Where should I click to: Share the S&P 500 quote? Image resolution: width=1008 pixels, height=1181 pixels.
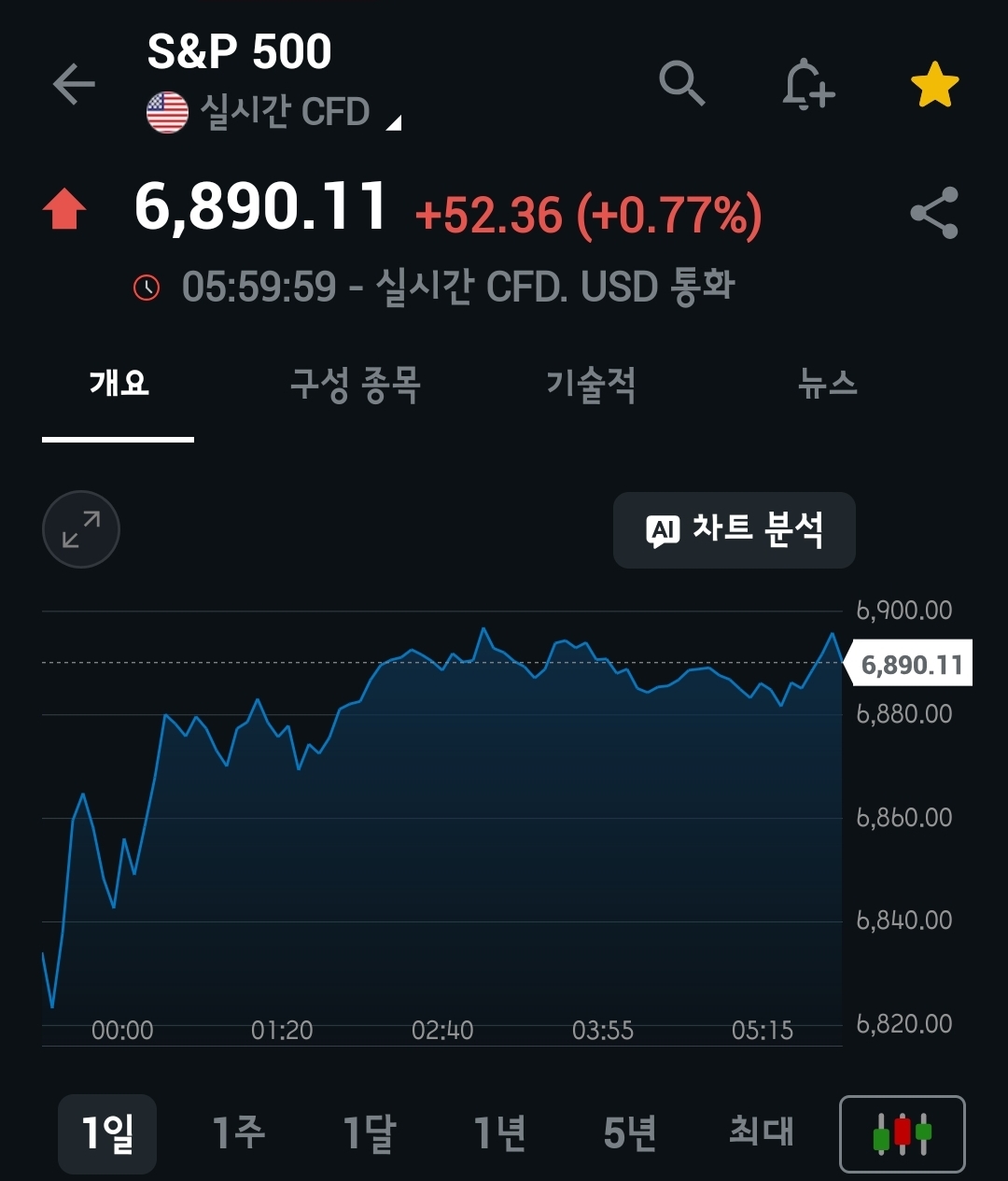934,213
